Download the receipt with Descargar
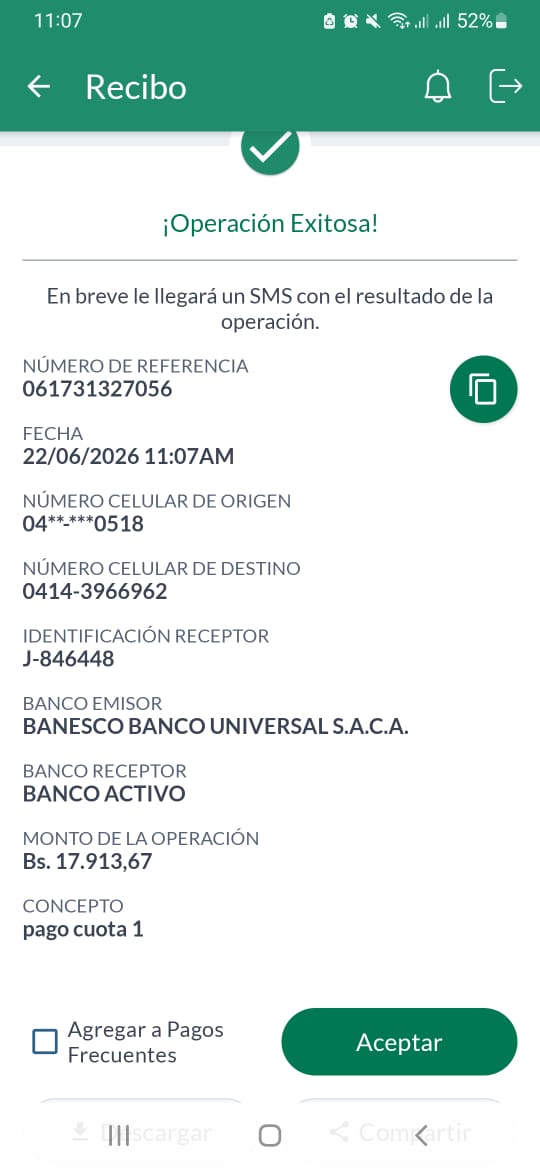This screenshot has width=540, height=1170. click(141, 1133)
